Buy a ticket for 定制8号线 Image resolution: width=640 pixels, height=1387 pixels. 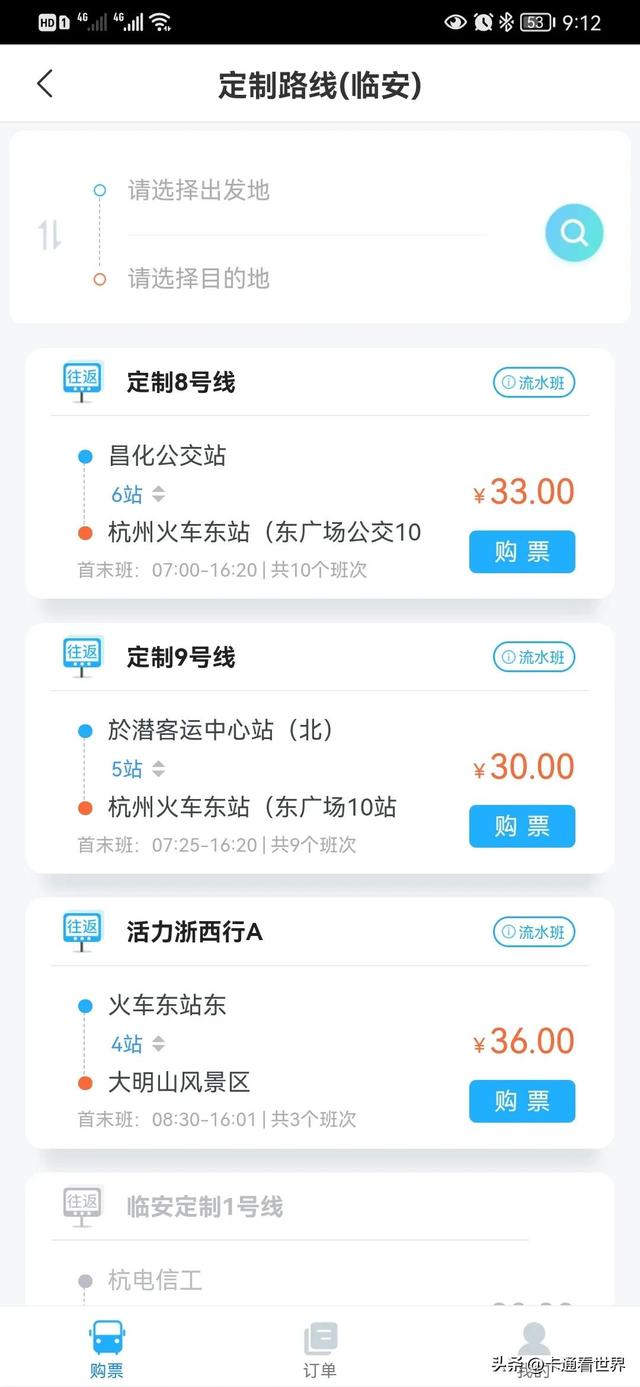click(x=522, y=552)
